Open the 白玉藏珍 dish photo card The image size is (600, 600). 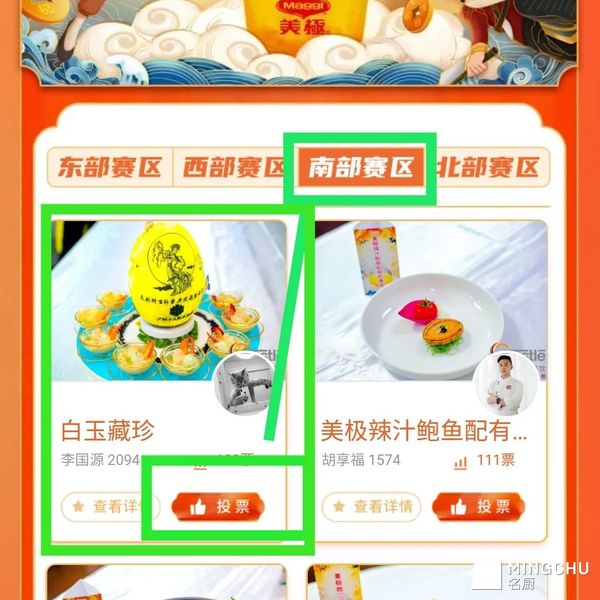[160, 300]
